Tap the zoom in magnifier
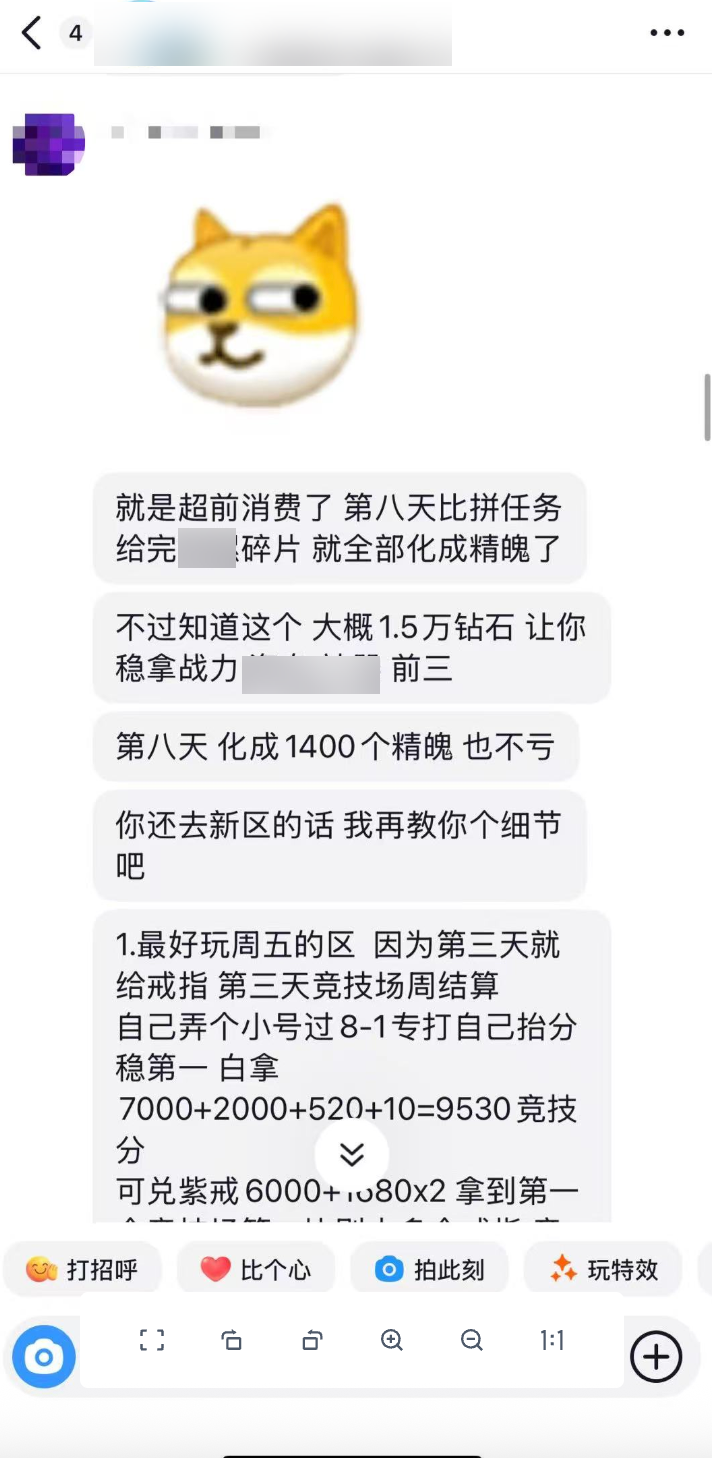The width and height of the screenshot is (712, 1458). tap(392, 1341)
